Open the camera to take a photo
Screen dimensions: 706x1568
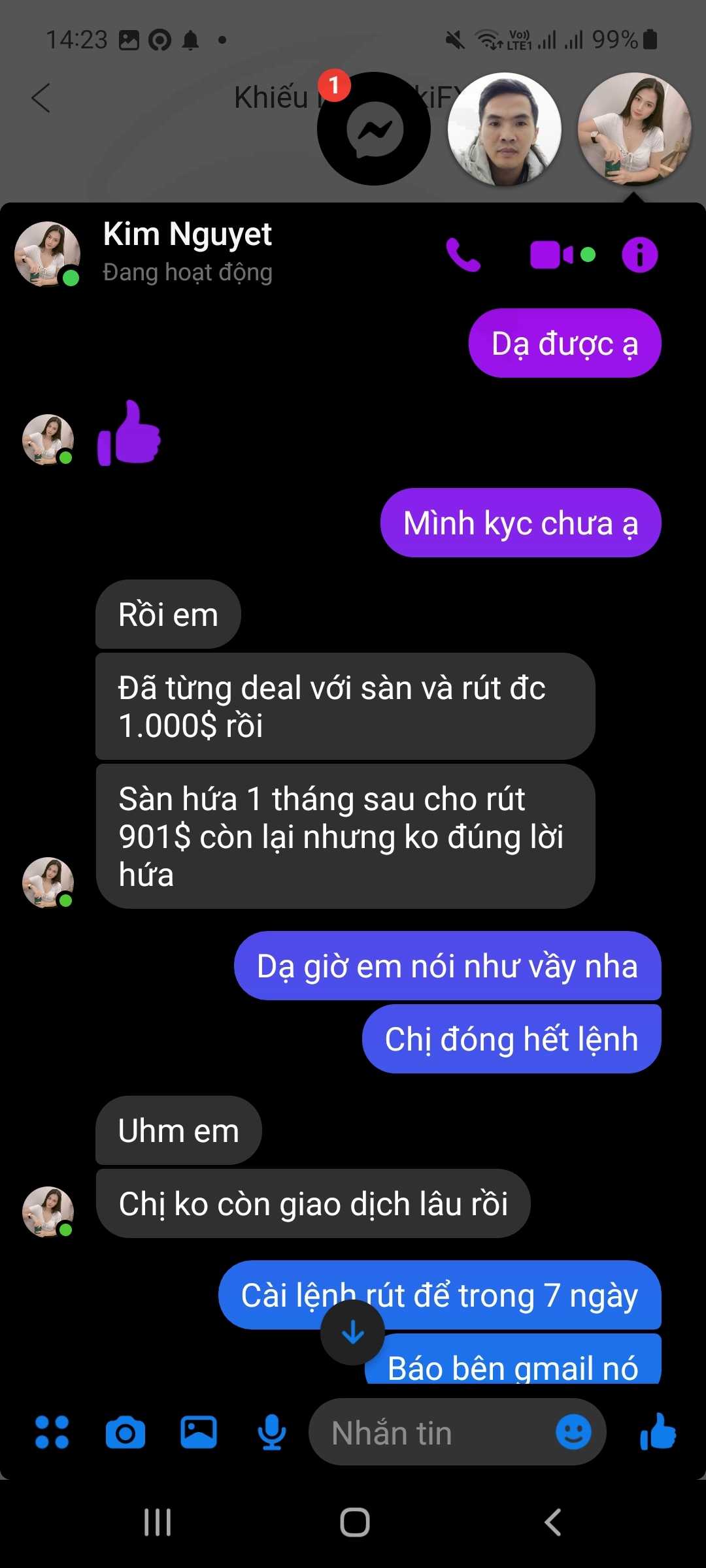tap(125, 1433)
